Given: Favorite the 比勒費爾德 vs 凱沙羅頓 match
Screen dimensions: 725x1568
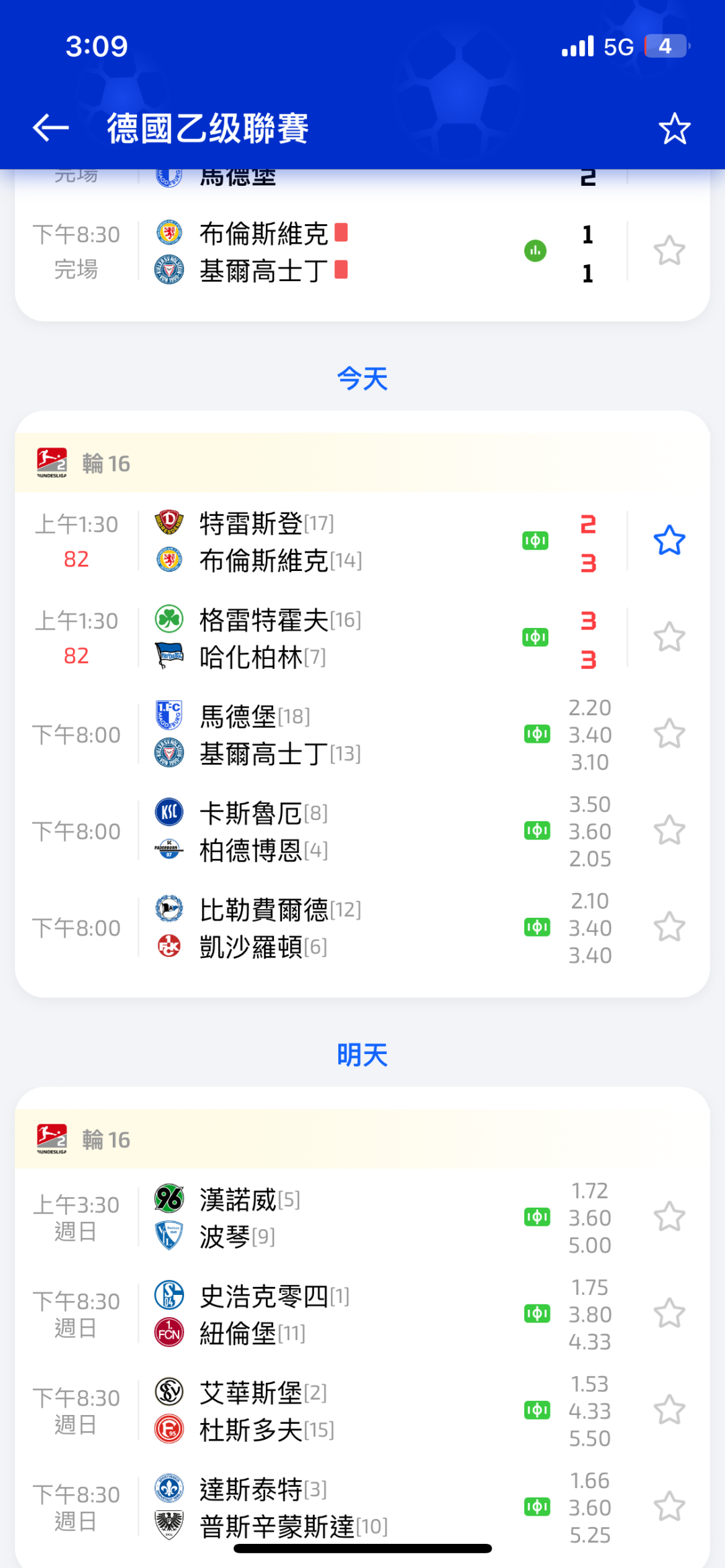Looking at the screenshot, I should pyautogui.click(x=669, y=927).
